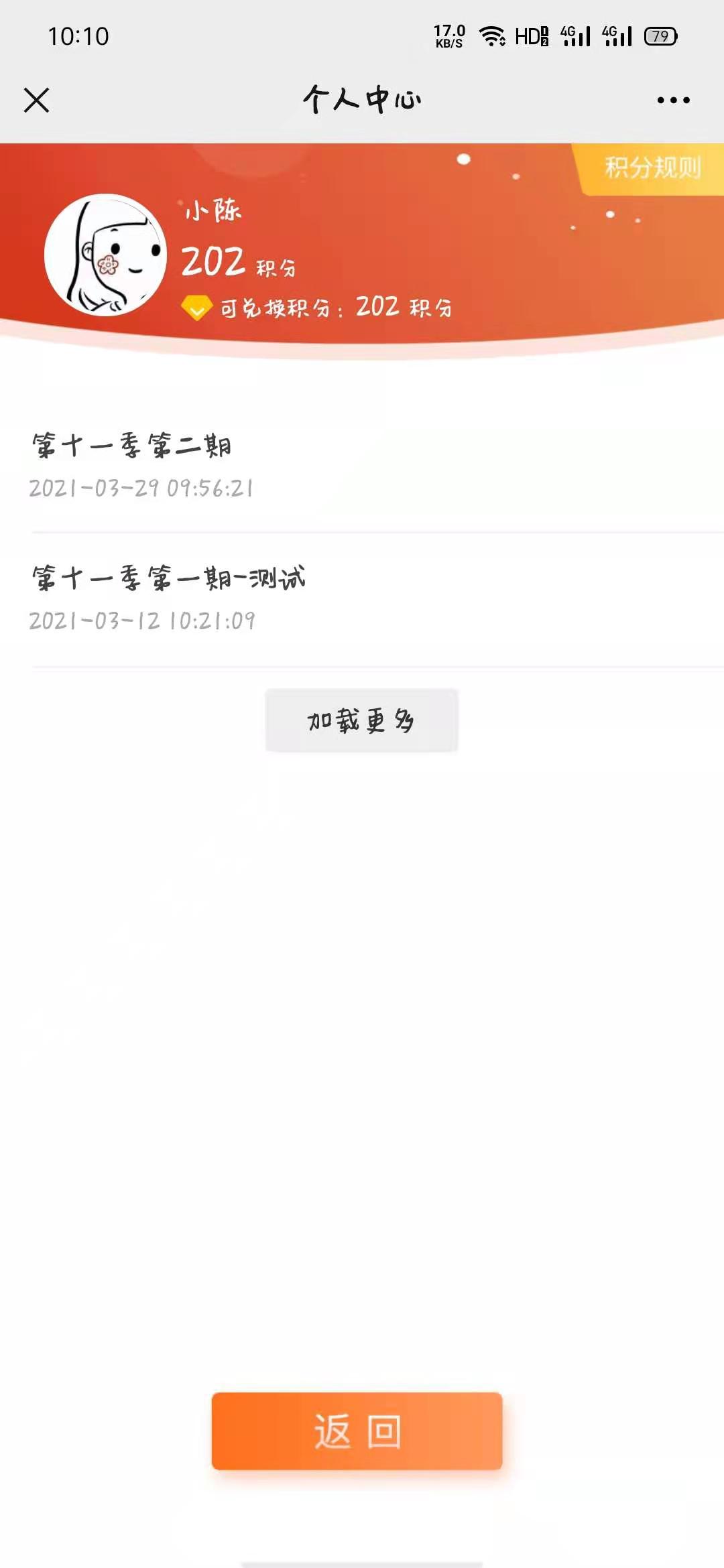Tap the orange 返回 button
Screen dimensions: 724x1568
point(357,1431)
